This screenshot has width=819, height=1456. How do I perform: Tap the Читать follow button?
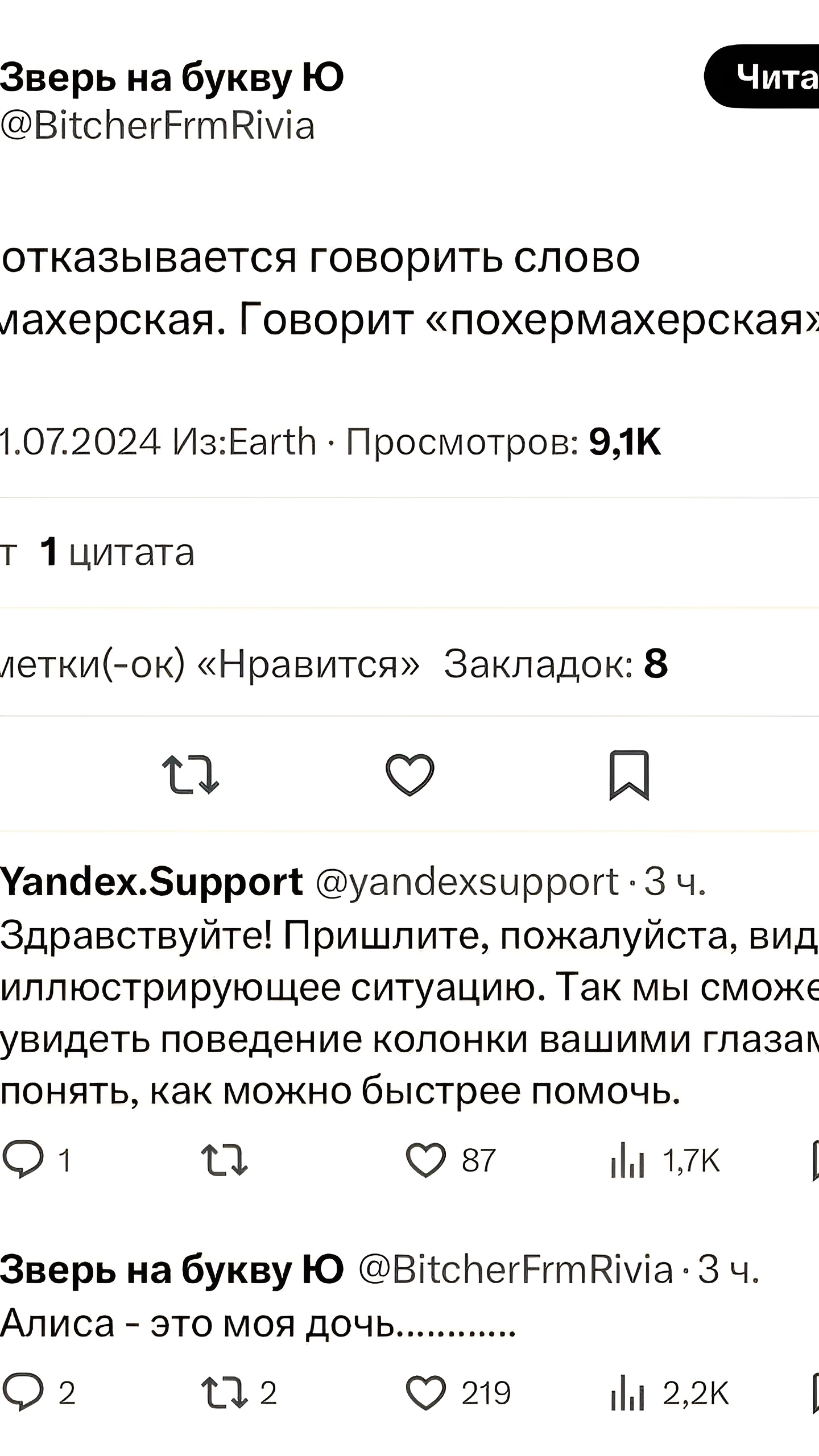762,76
